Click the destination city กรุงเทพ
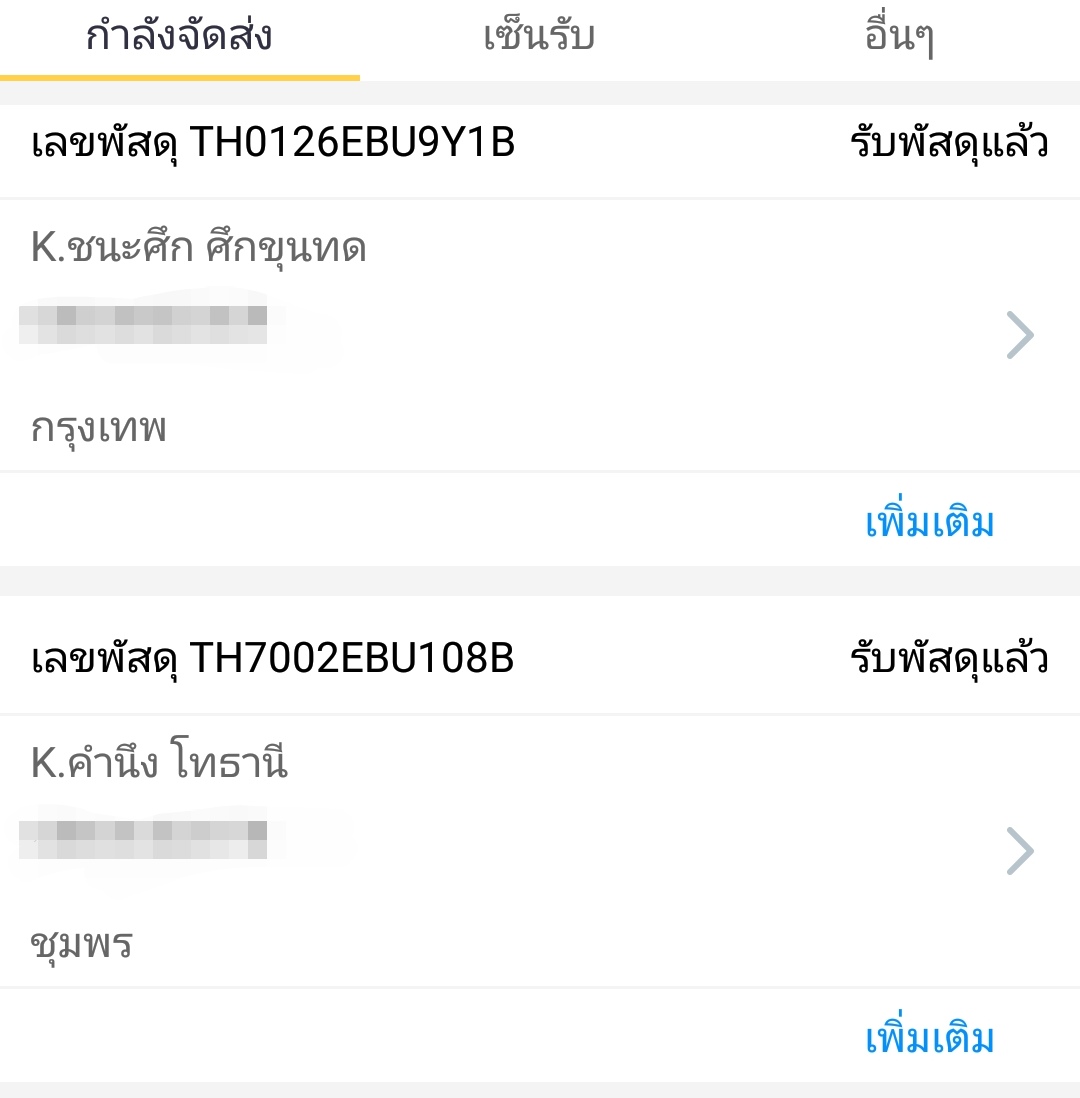 pos(95,427)
